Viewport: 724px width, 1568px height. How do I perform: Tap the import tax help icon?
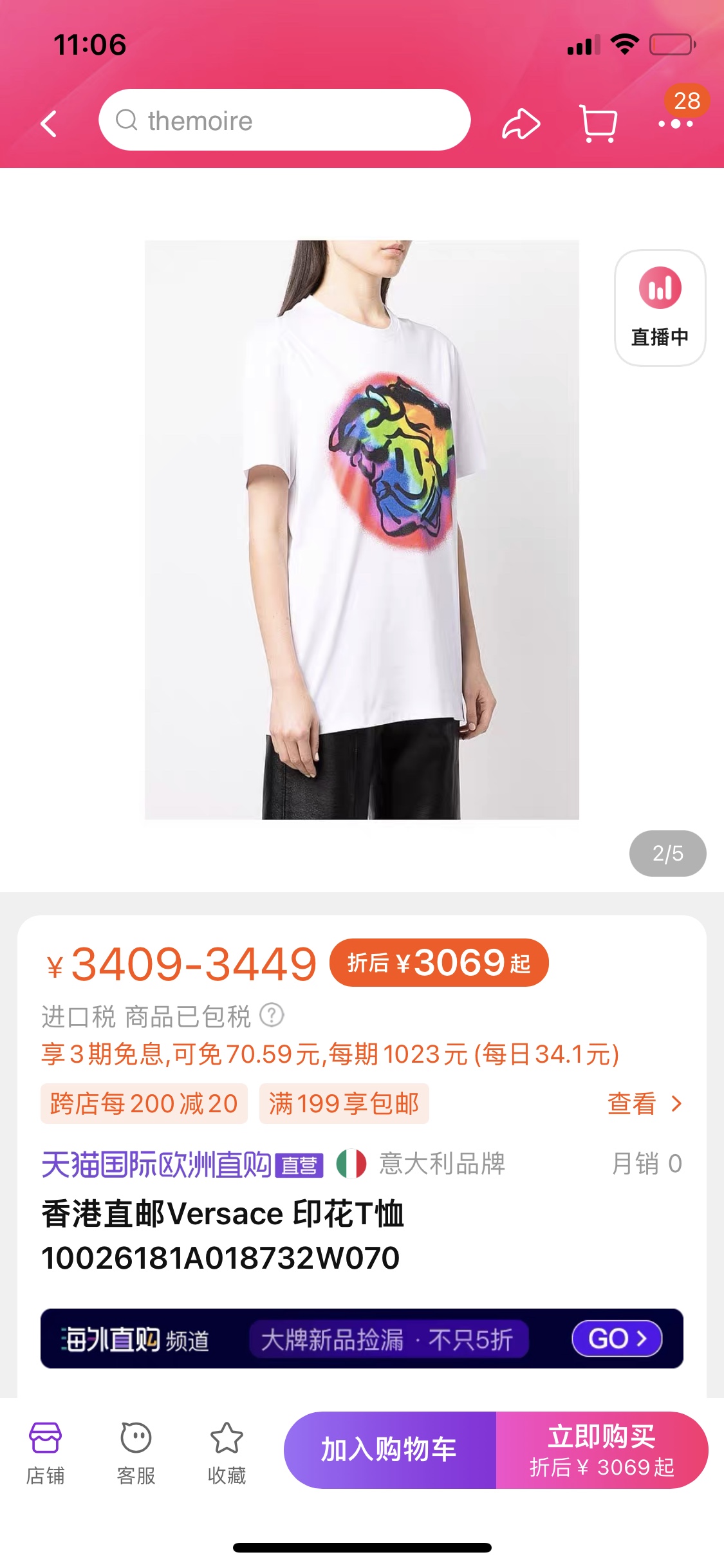tap(272, 1015)
